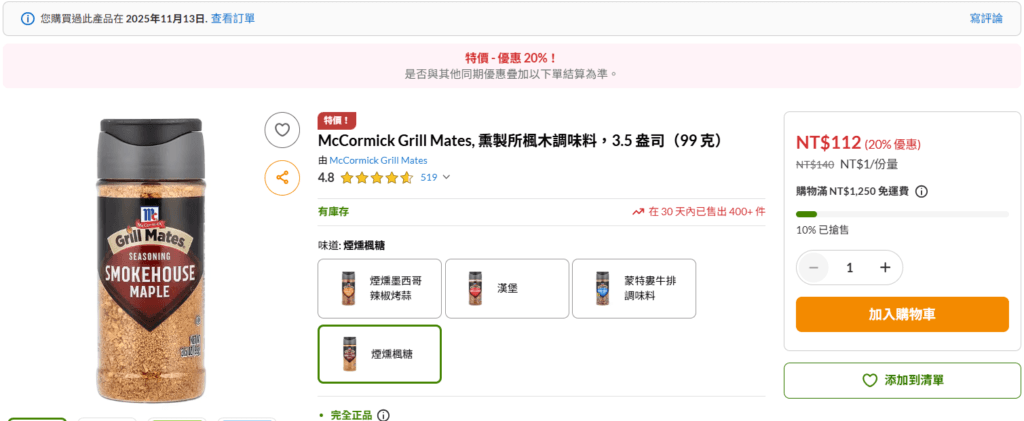Tap 添加到清單 to add to list
Image resolution: width=1024 pixels, height=421 pixels.
pyautogui.click(x=902, y=380)
